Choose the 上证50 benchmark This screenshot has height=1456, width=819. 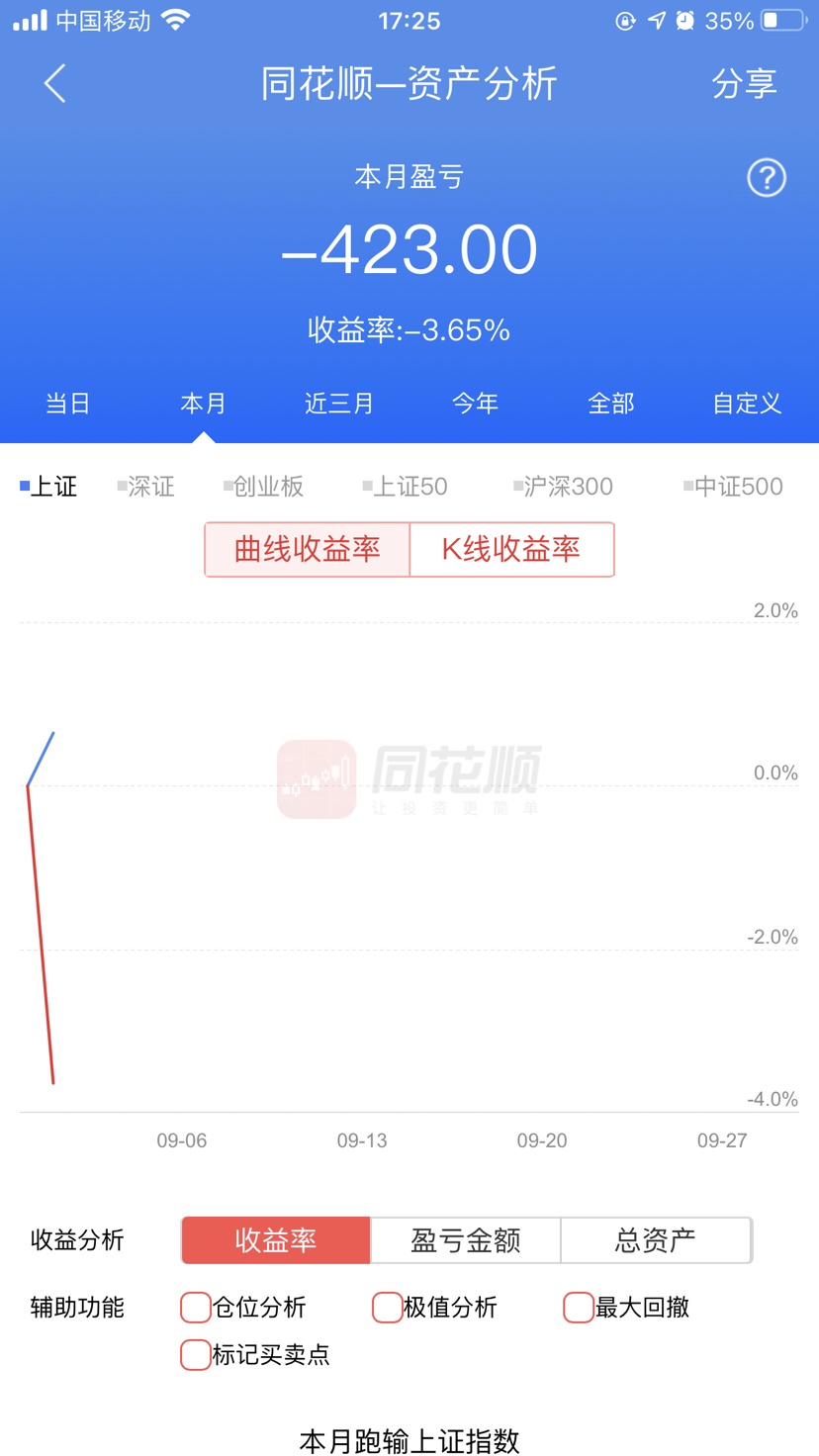(x=406, y=487)
